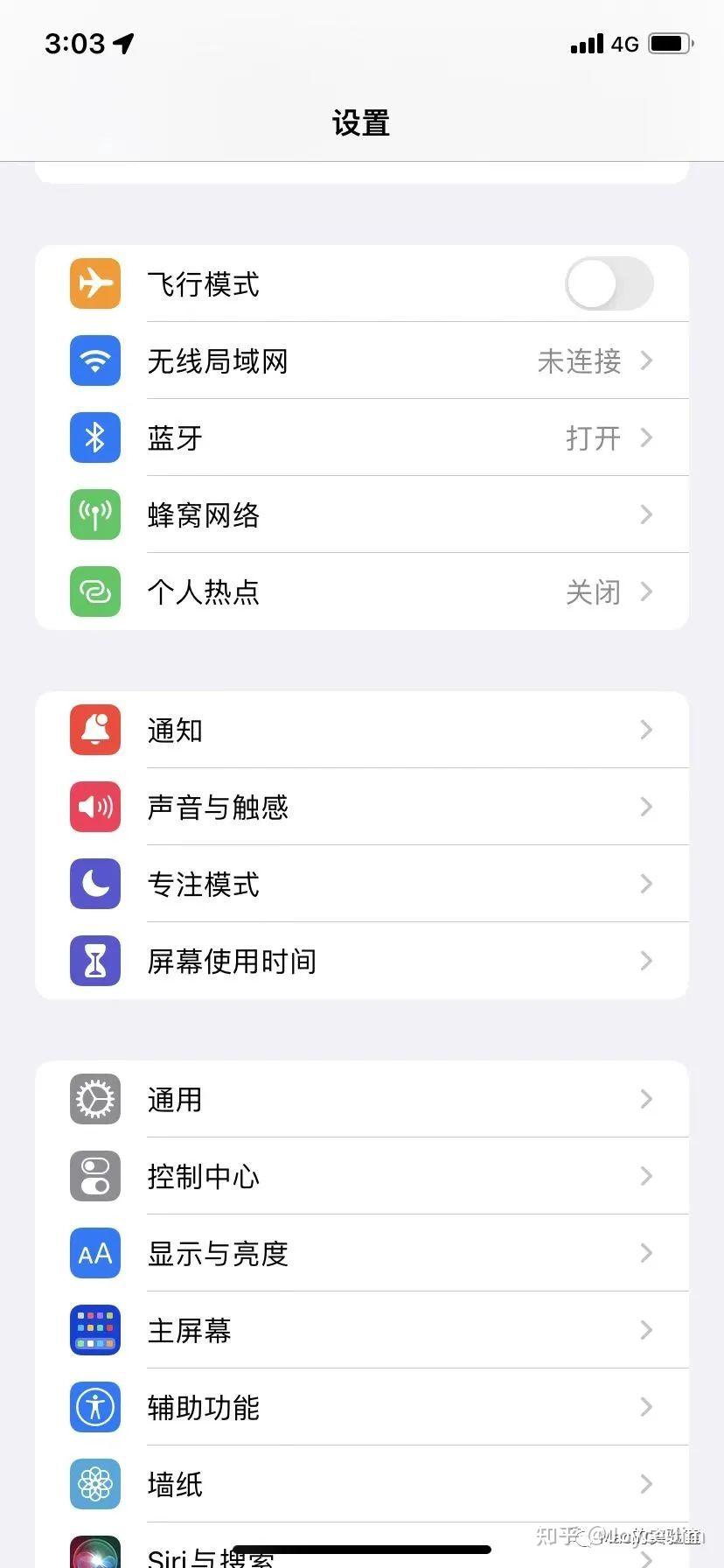The width and height of the screenshot is (724, 1568).
Task: Open 个人热点 personal hotspot settings
Action: 362,591
